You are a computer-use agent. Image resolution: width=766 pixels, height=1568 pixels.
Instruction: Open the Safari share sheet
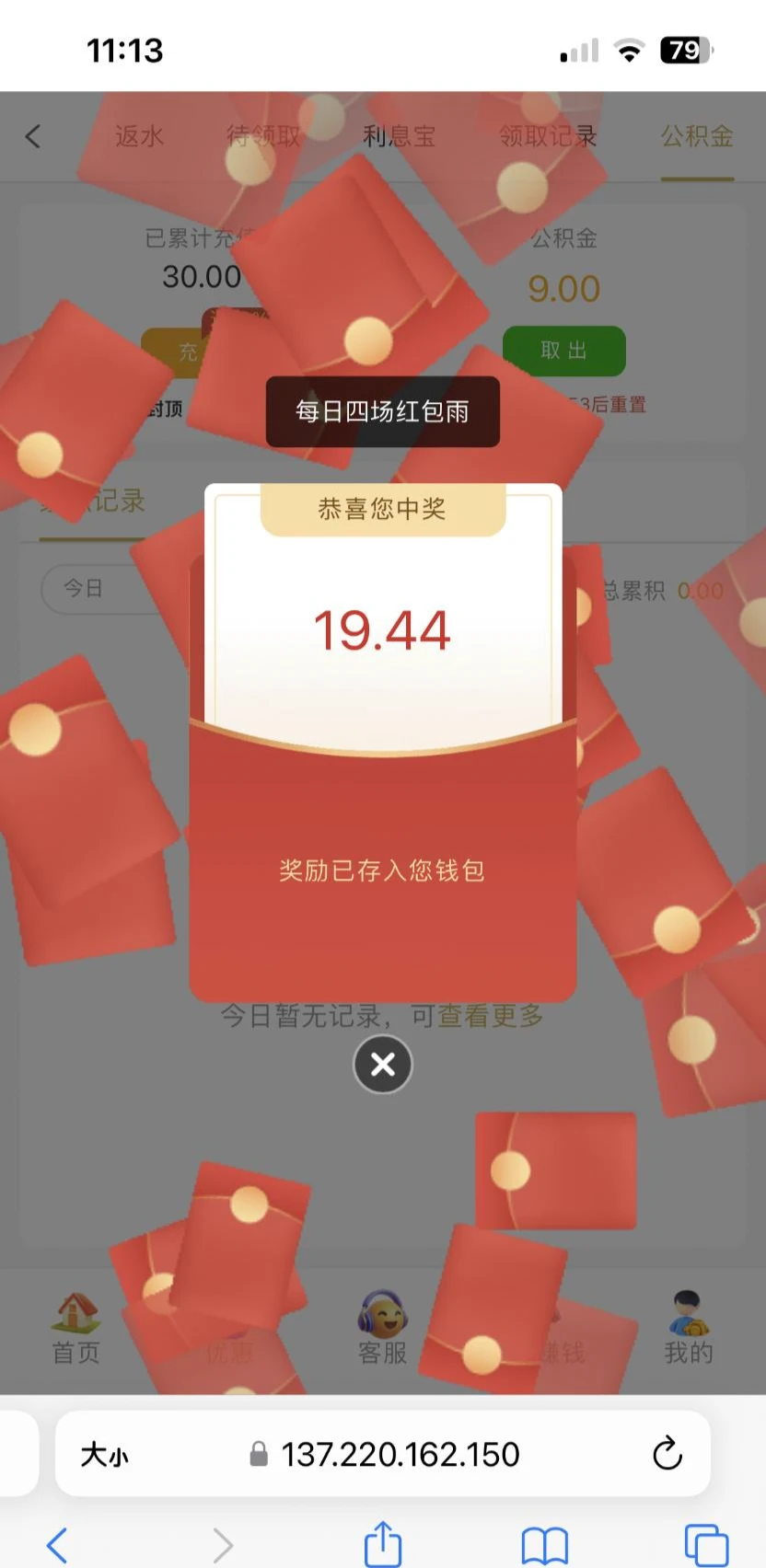(x=383, y=1544)
